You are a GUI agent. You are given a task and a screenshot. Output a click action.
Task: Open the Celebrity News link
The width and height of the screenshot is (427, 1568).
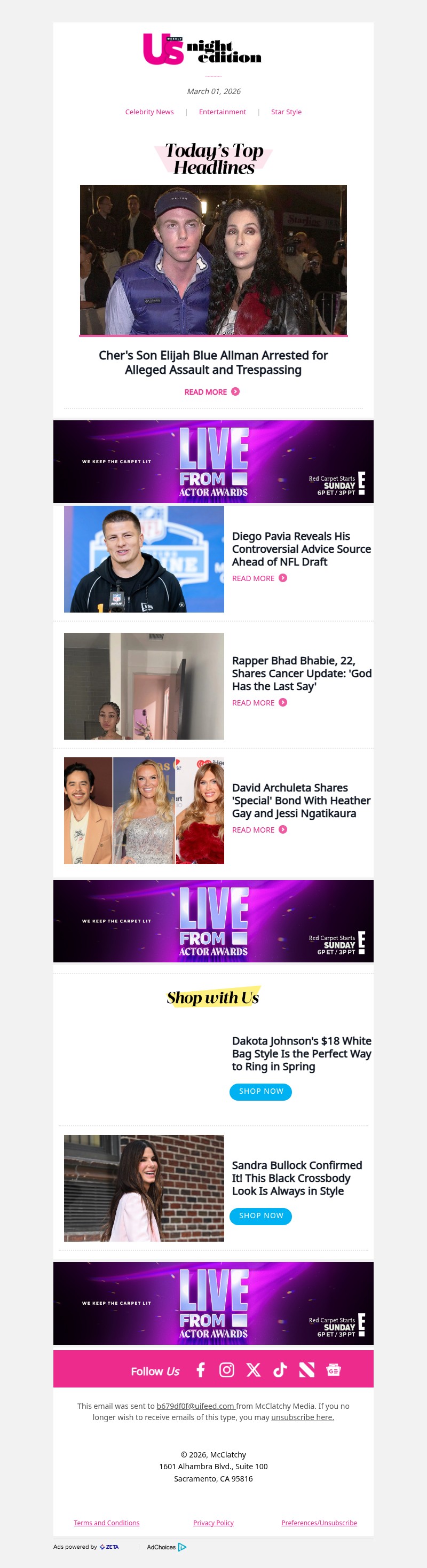point(149,112)
